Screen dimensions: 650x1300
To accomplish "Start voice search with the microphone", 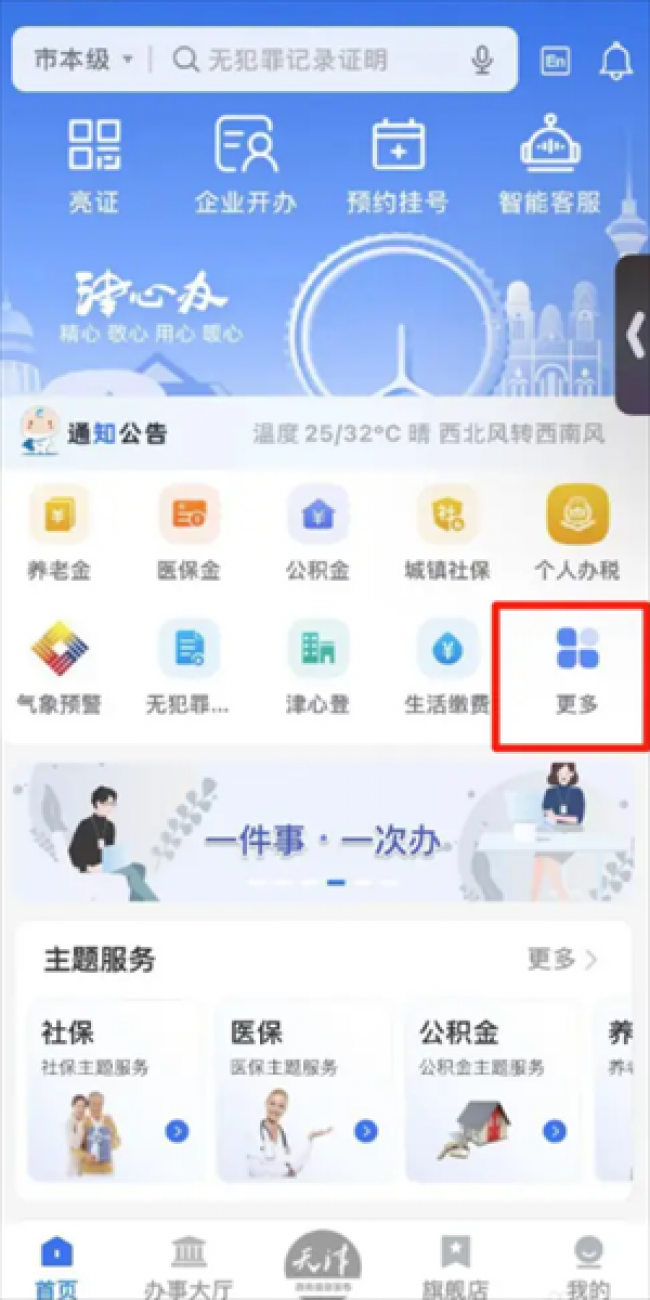I will [482, 61].
